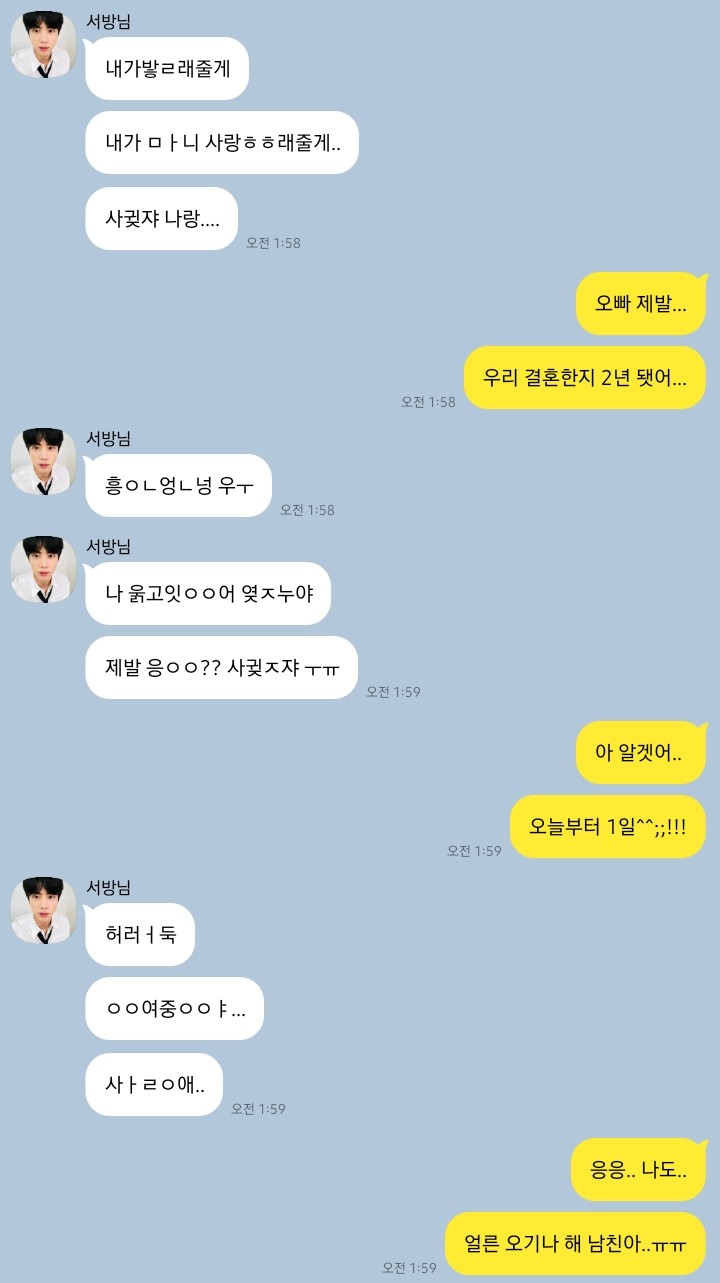Select 서방님's avatar beside the 허러ㅓ둑 message
Screen dimensions: 720x1283
43,911
